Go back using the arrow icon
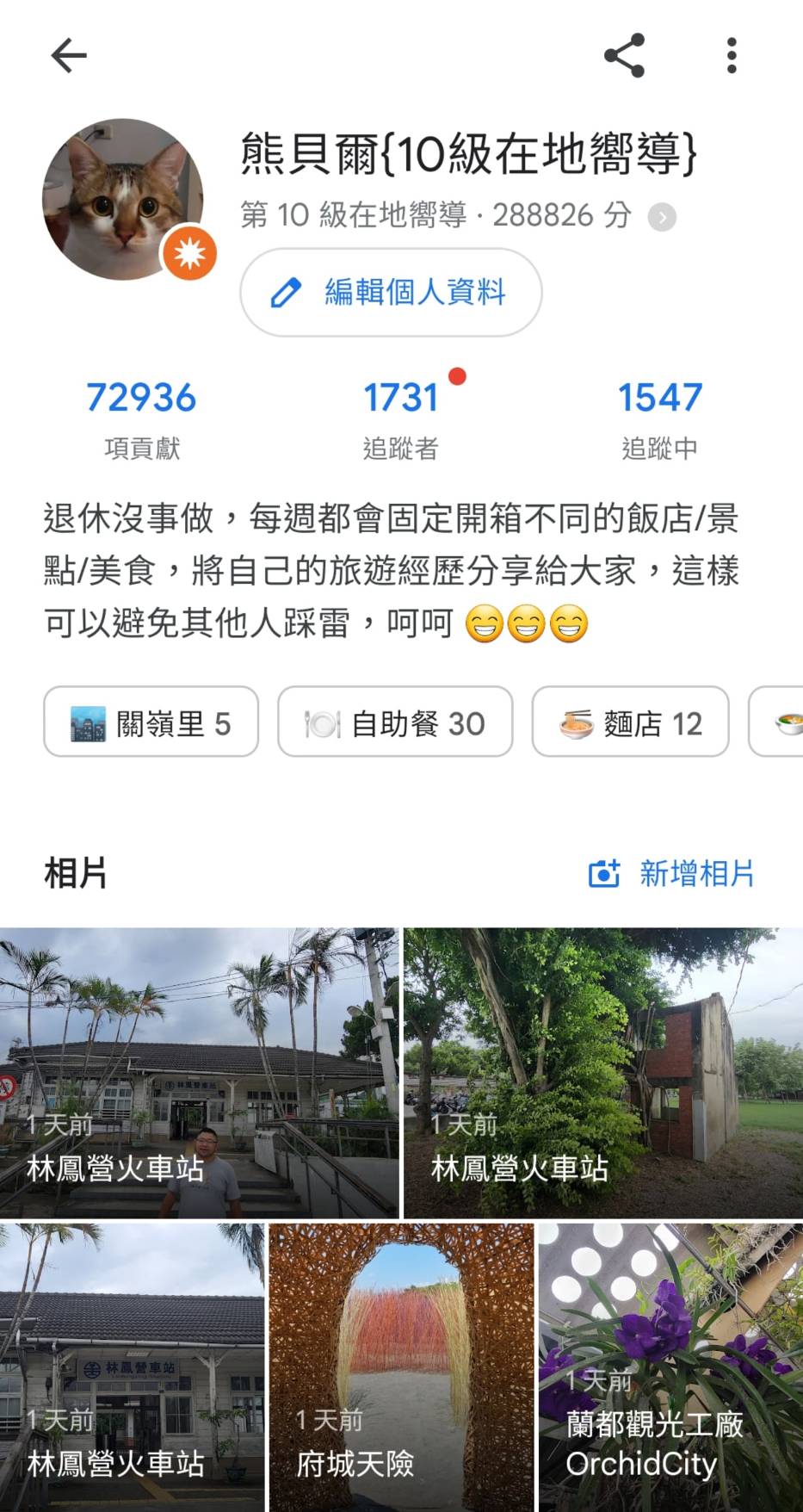The width and height of the screenshot is (803, 1512). tap(69, 56)
